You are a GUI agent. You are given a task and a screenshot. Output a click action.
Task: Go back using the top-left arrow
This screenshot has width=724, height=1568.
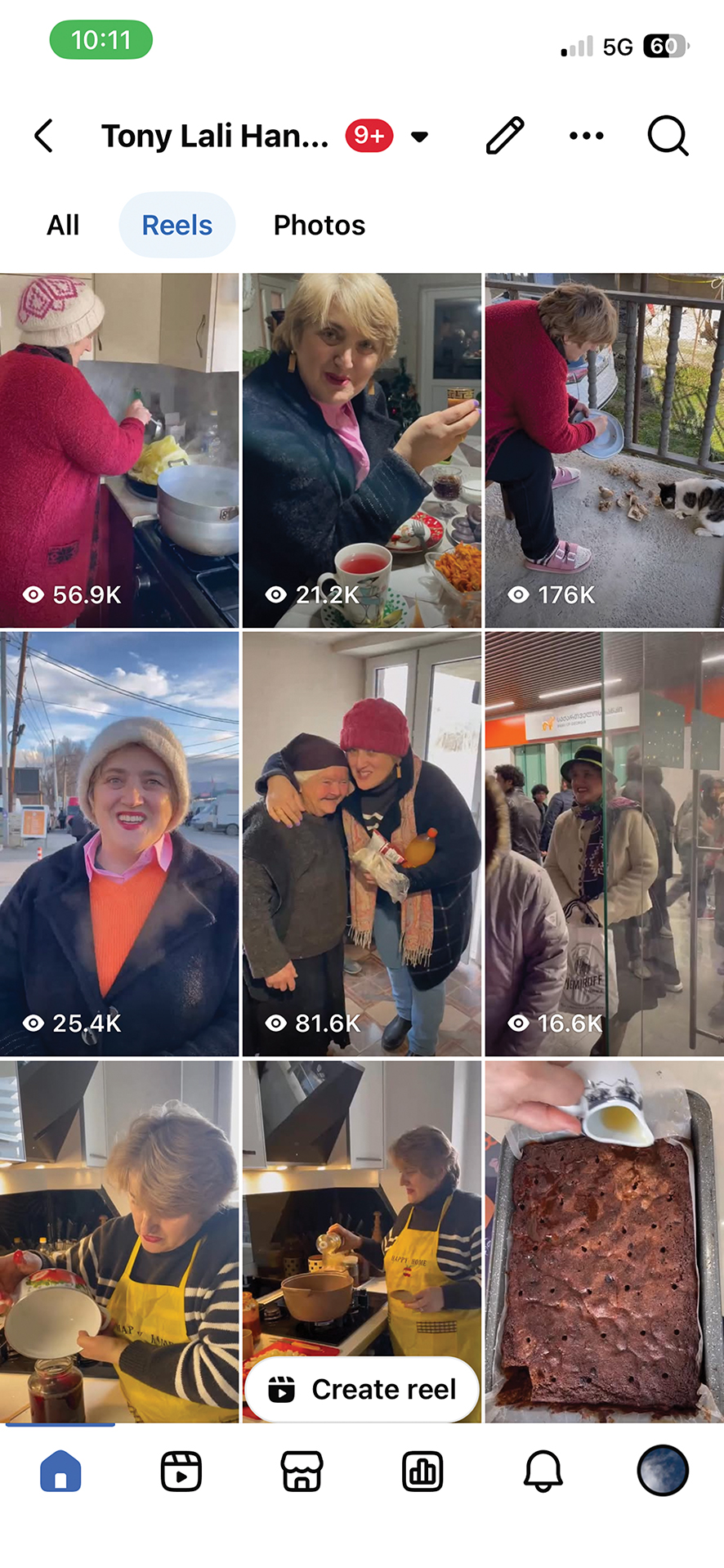pos(44,136)
